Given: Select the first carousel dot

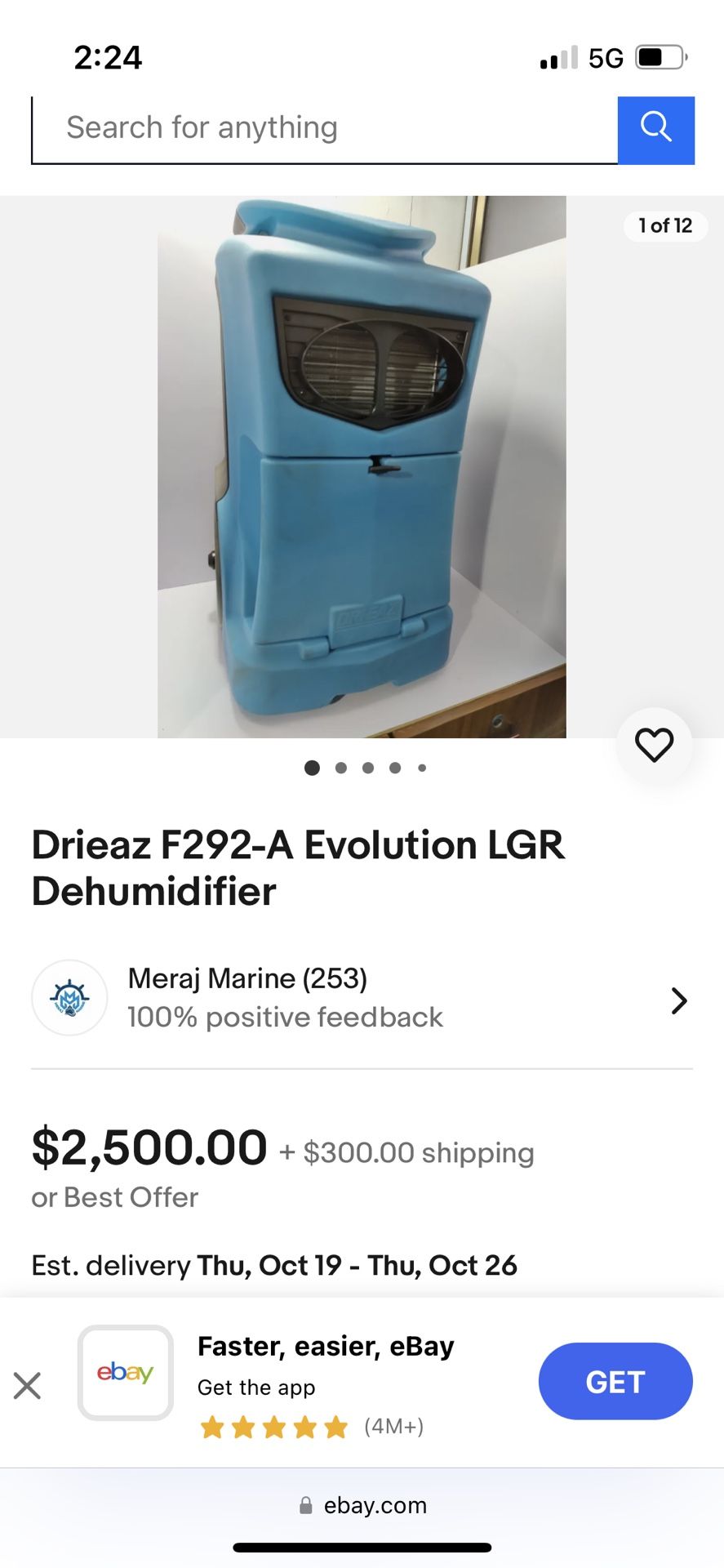Looking at the screenshot, I should tap(312, 768).
